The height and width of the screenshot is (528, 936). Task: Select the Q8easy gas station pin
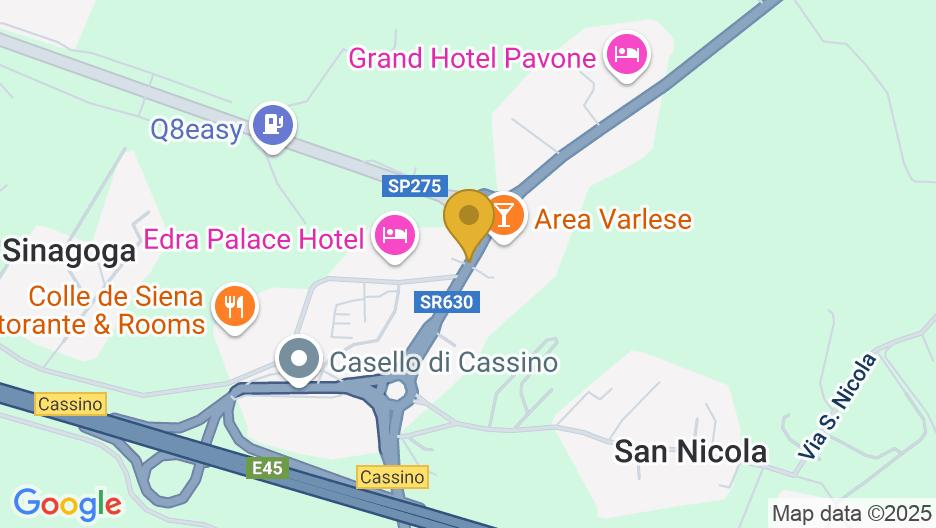point(273,125)
